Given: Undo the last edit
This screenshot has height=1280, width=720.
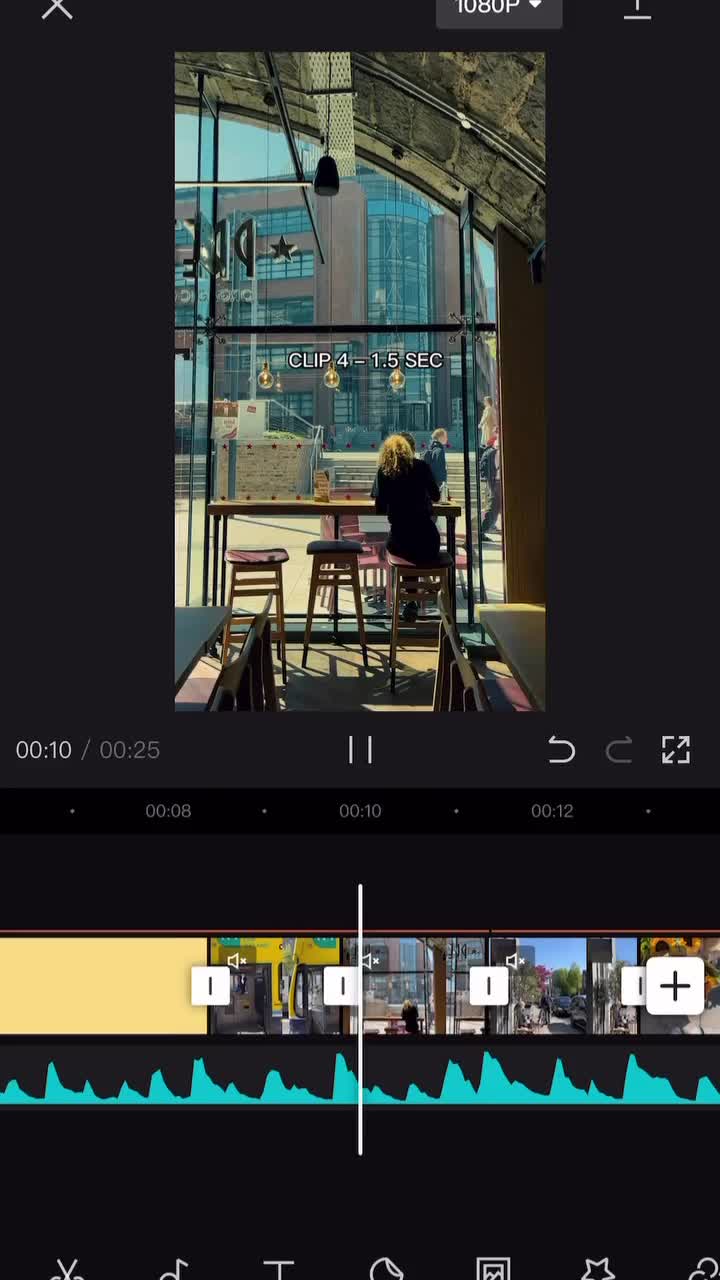Looking at the screenshot, I should tap(561, 750).
